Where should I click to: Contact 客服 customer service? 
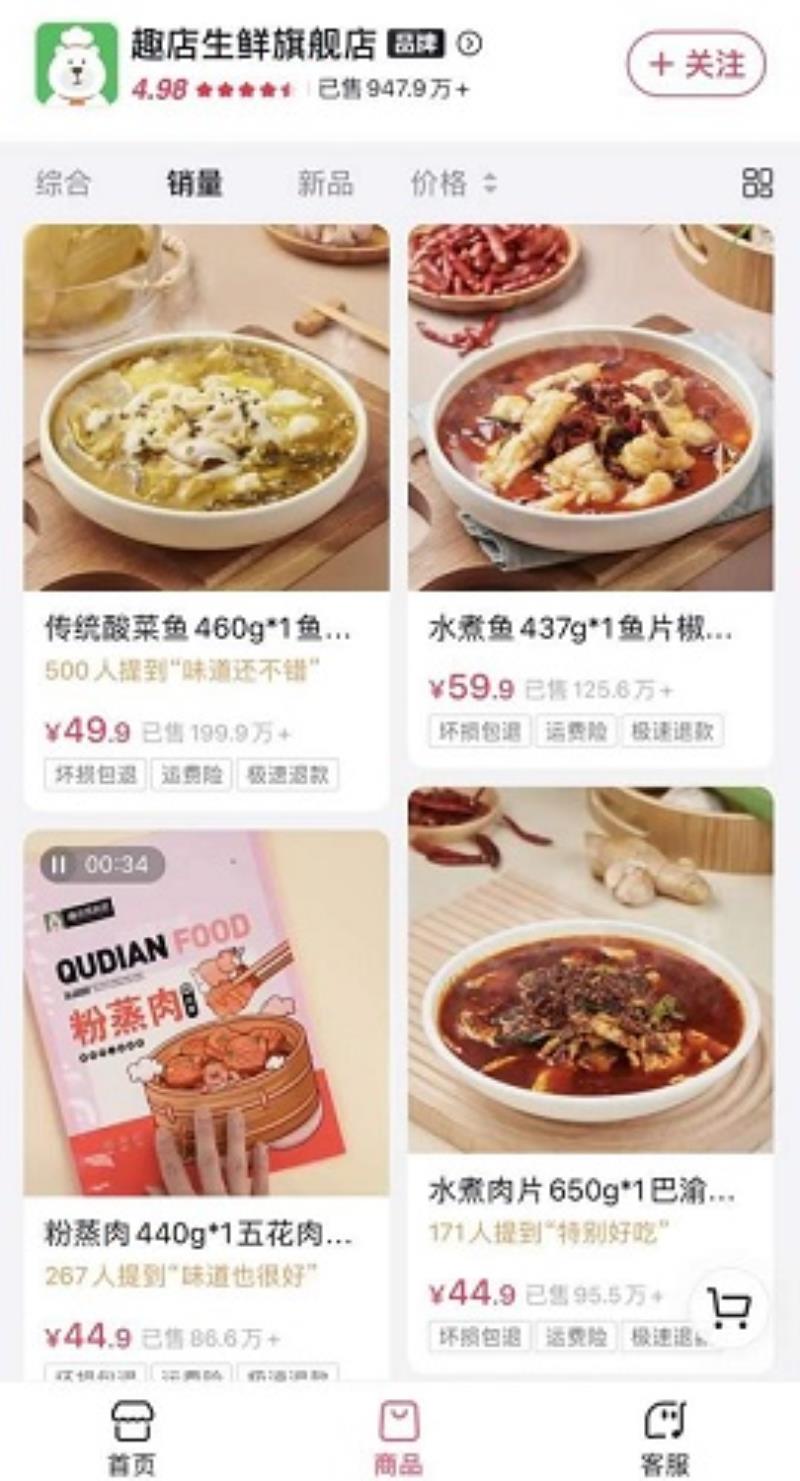[x=665, y=1437]
